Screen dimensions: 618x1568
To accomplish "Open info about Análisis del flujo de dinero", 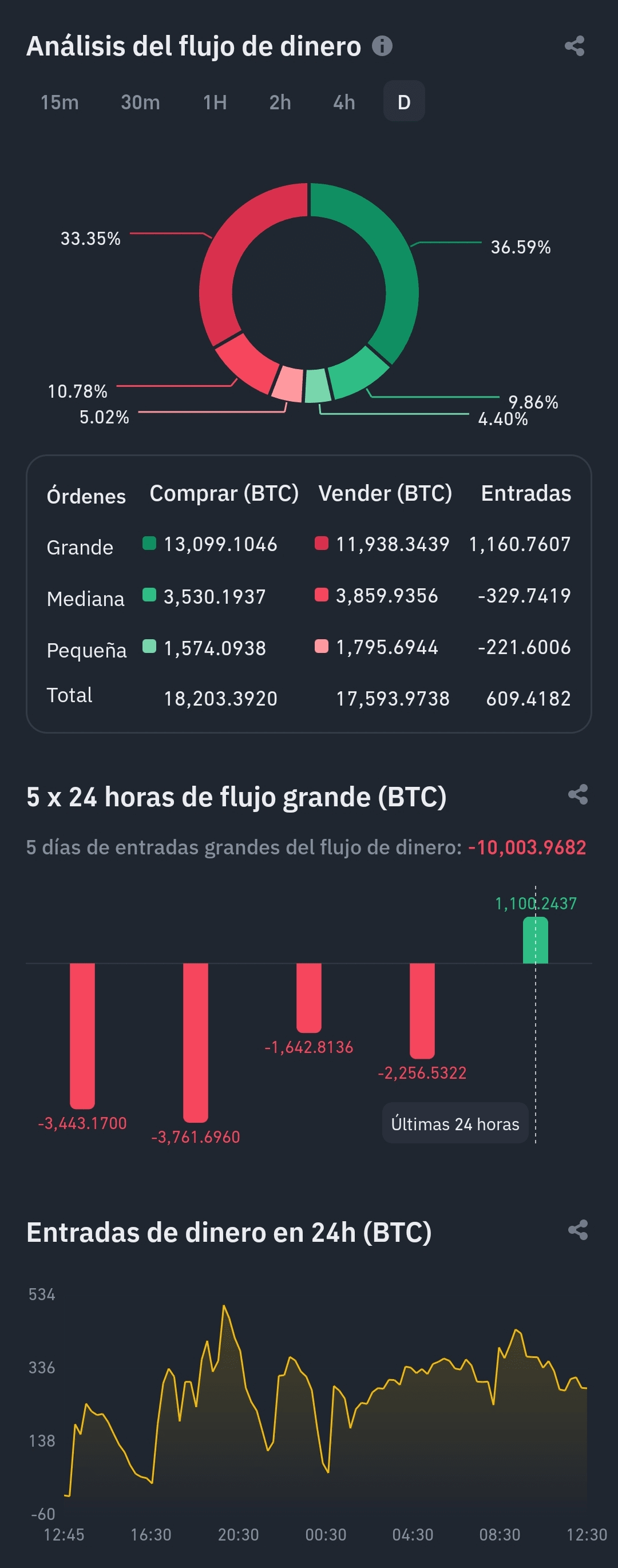I will pos(382,46).
